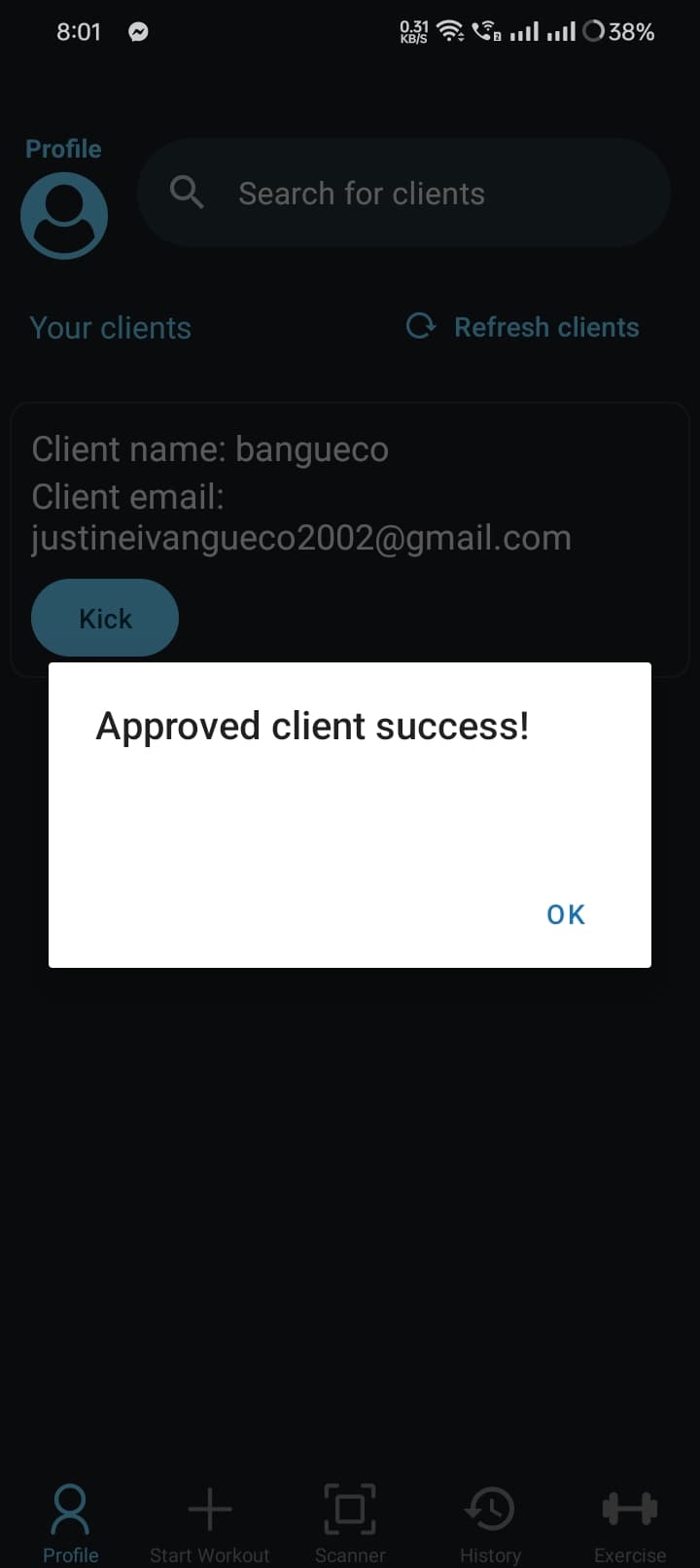Open the profile avatar picture

pyautogui.click(x=64, y=215)
